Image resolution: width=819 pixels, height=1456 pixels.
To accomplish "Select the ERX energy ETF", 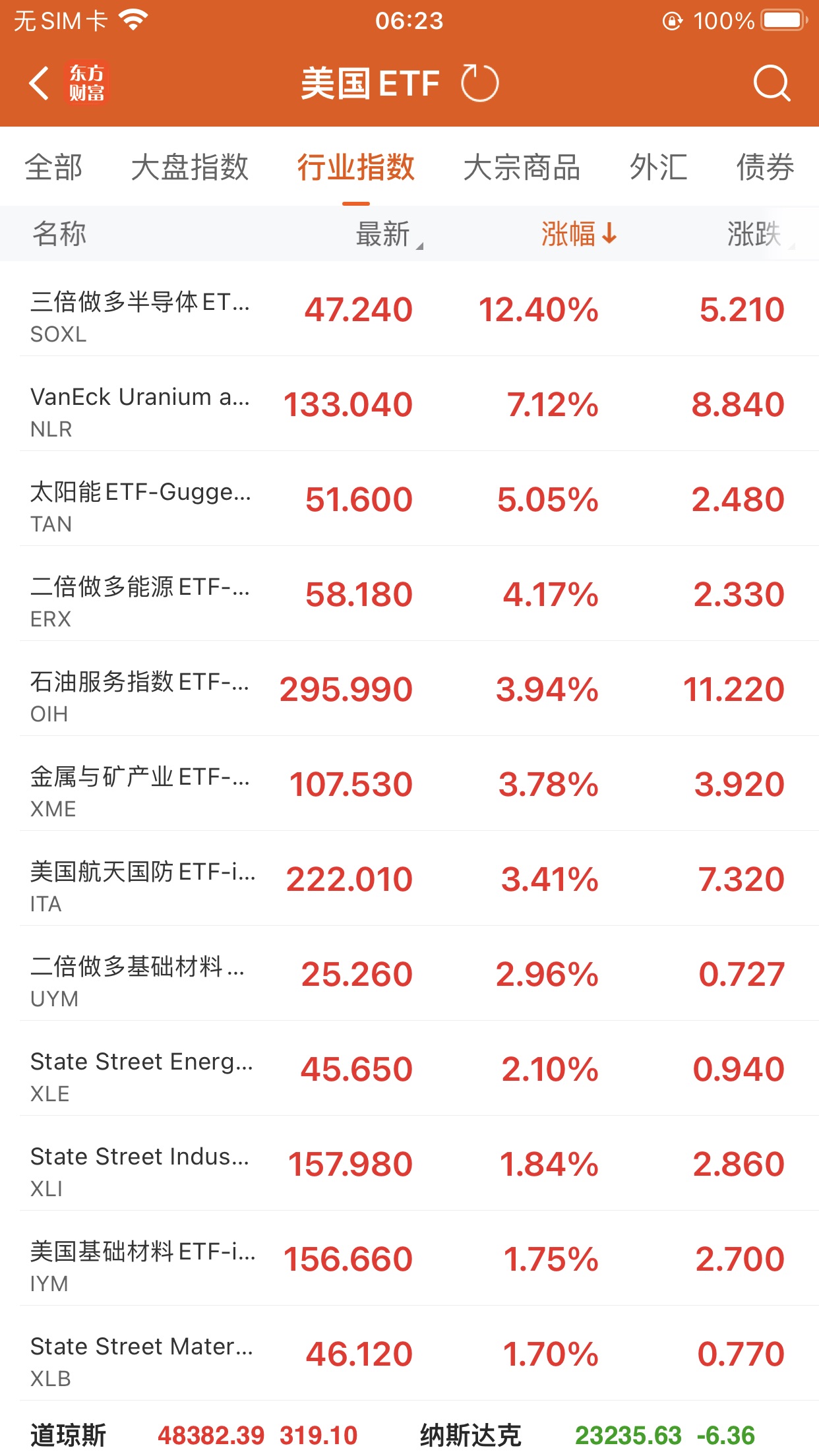I will coord(409,594).
